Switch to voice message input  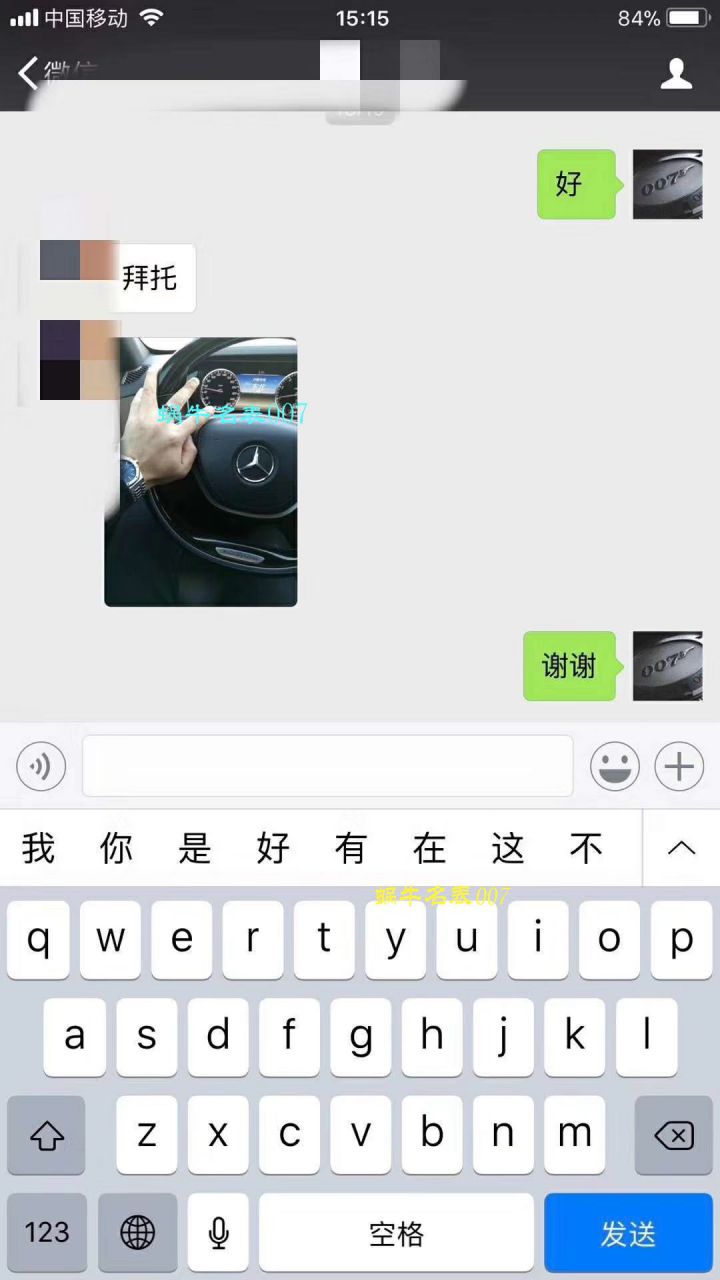pyautogui.click(x=41, y=767)
